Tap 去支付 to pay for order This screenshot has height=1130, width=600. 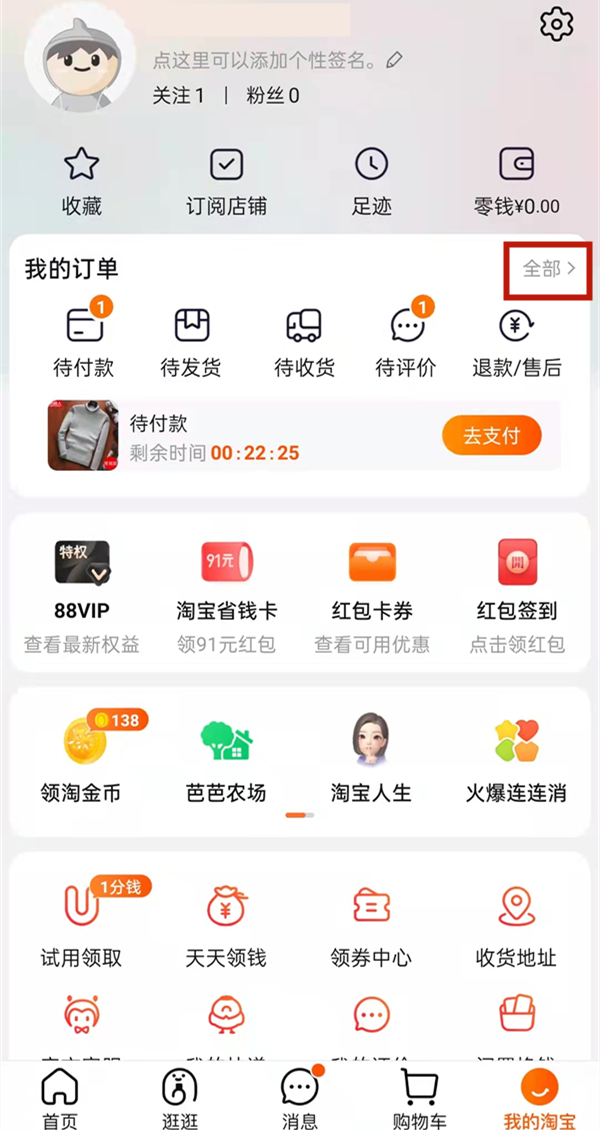(x=491, y=436)
